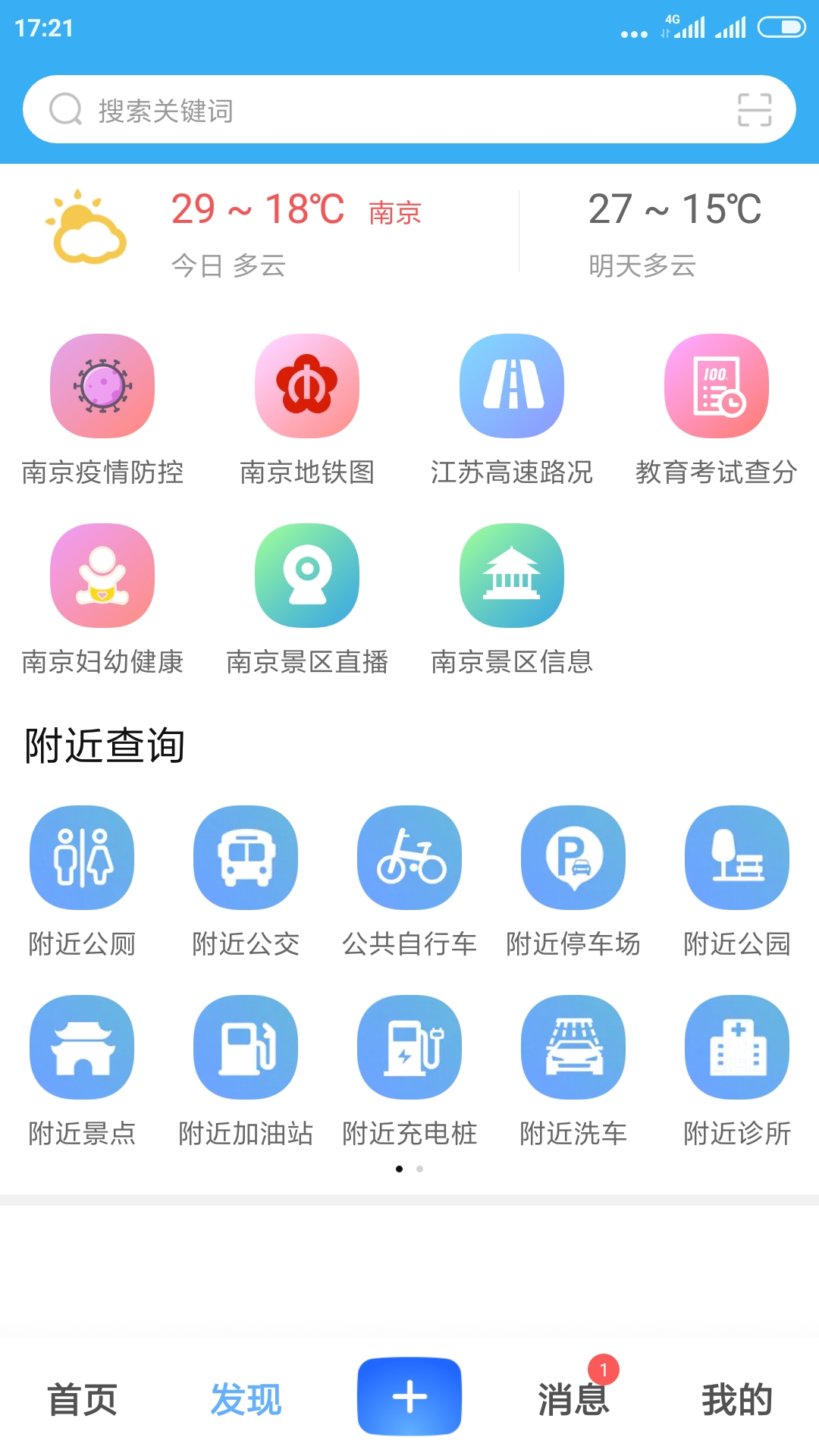Open 南京疫情防控 service

pyautogui.click(x=102, y=387)
